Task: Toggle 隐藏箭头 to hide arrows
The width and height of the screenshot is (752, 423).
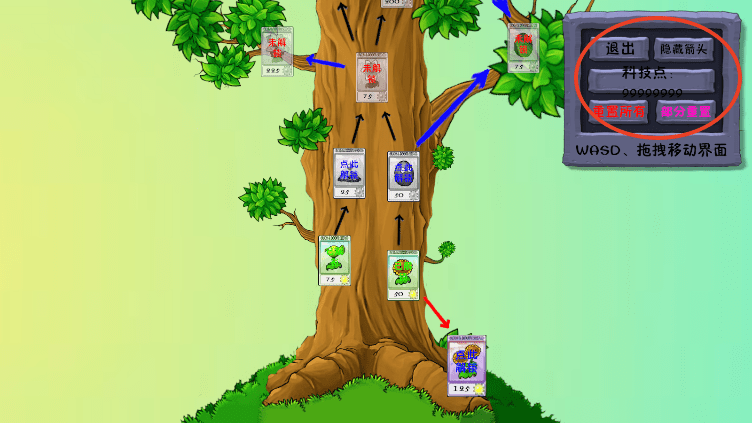Action: point(684,47)
